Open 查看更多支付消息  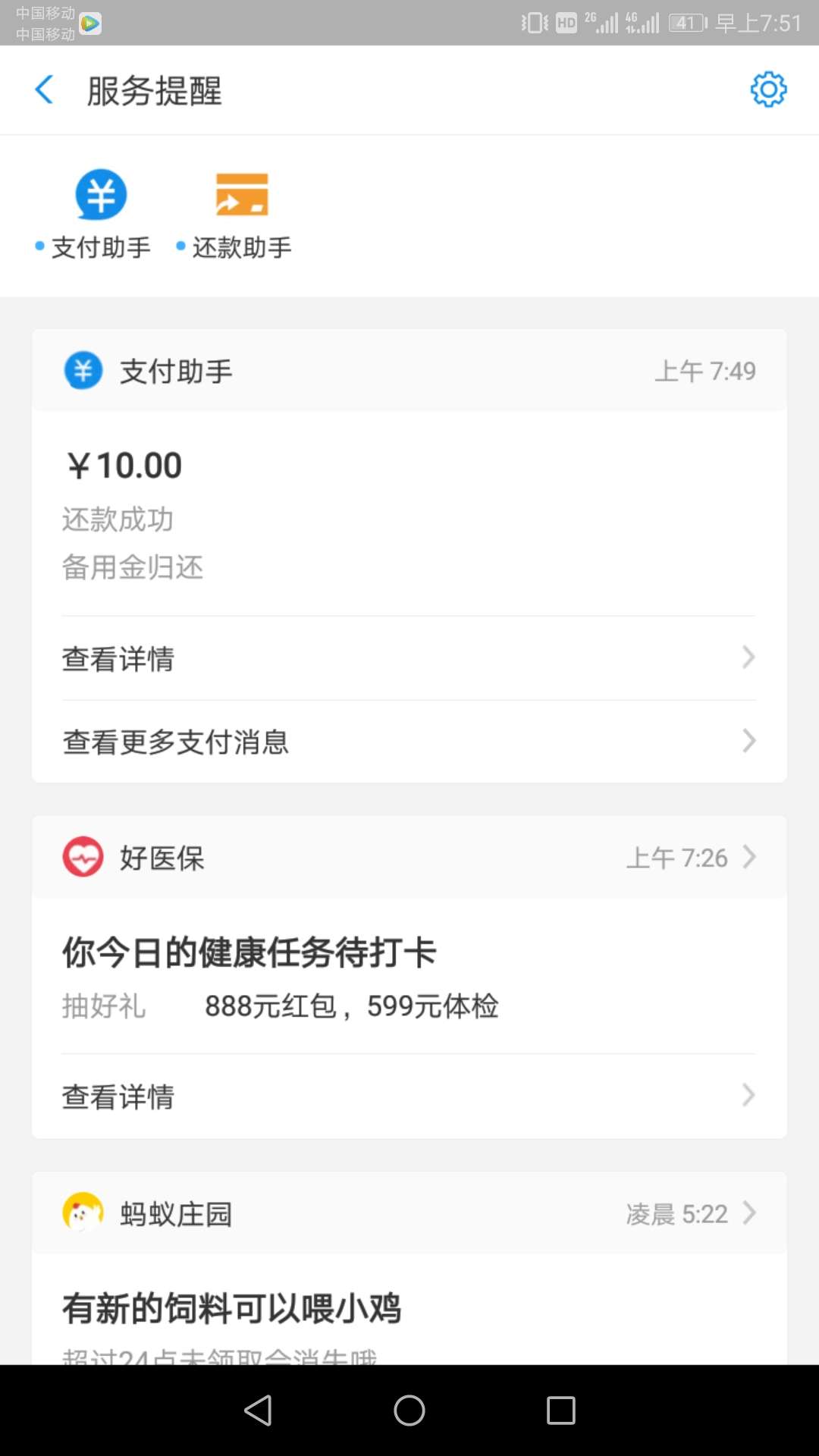click(409, 742)
